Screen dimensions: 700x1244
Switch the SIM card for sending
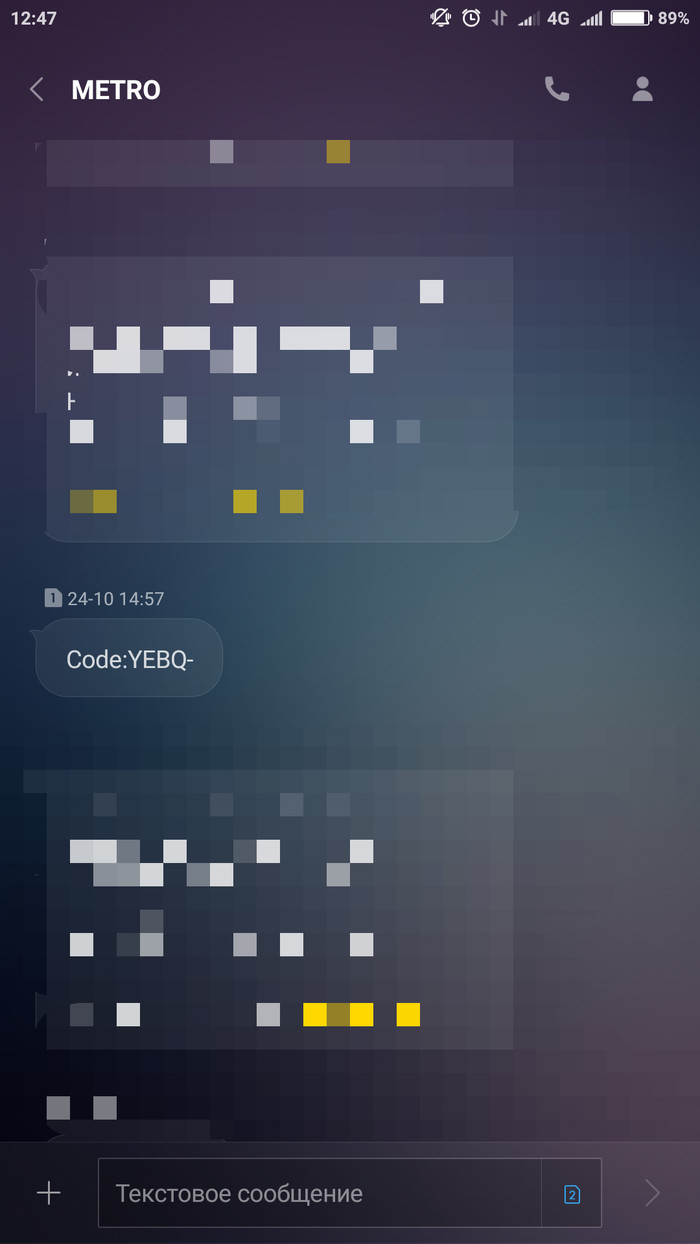(x=572, y=1193)
